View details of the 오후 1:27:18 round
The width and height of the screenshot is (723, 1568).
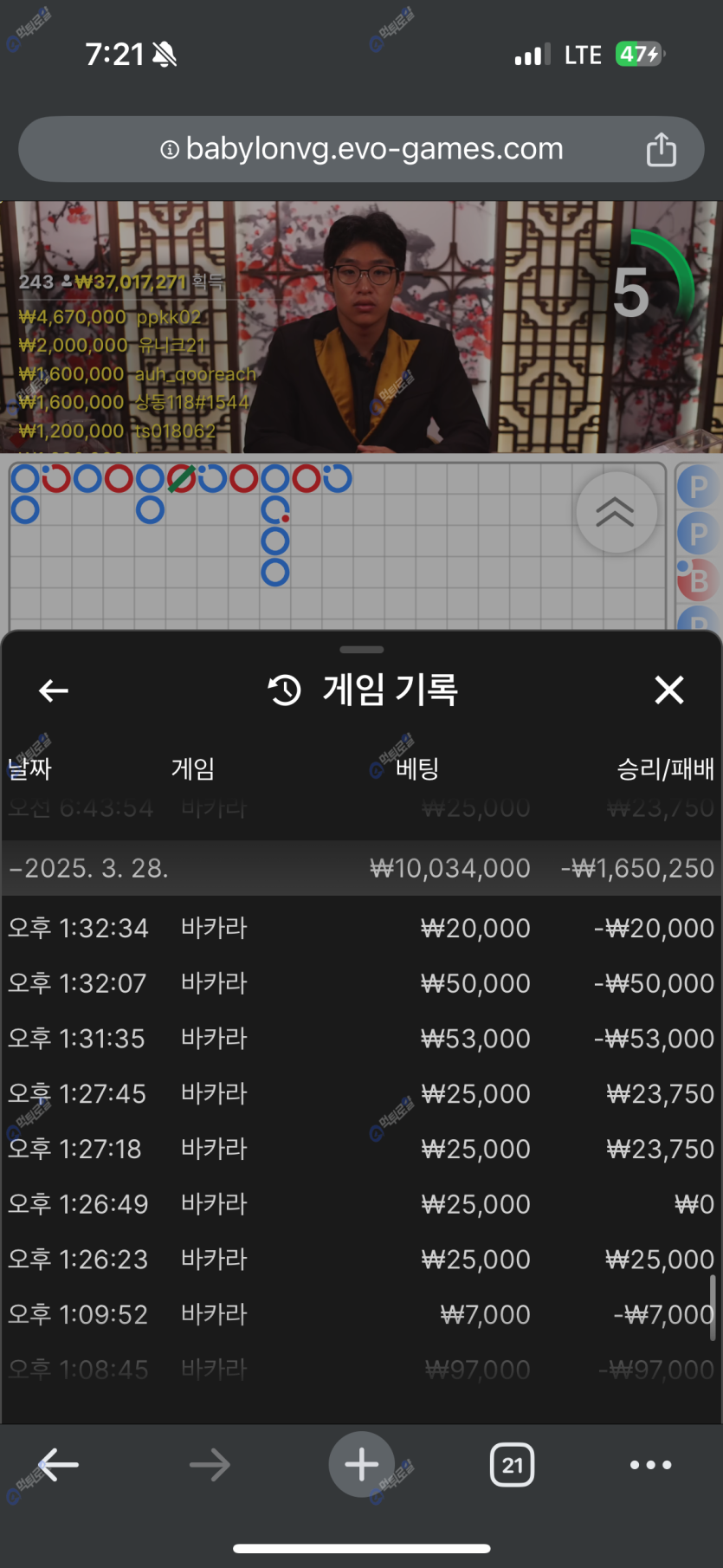361,1150
